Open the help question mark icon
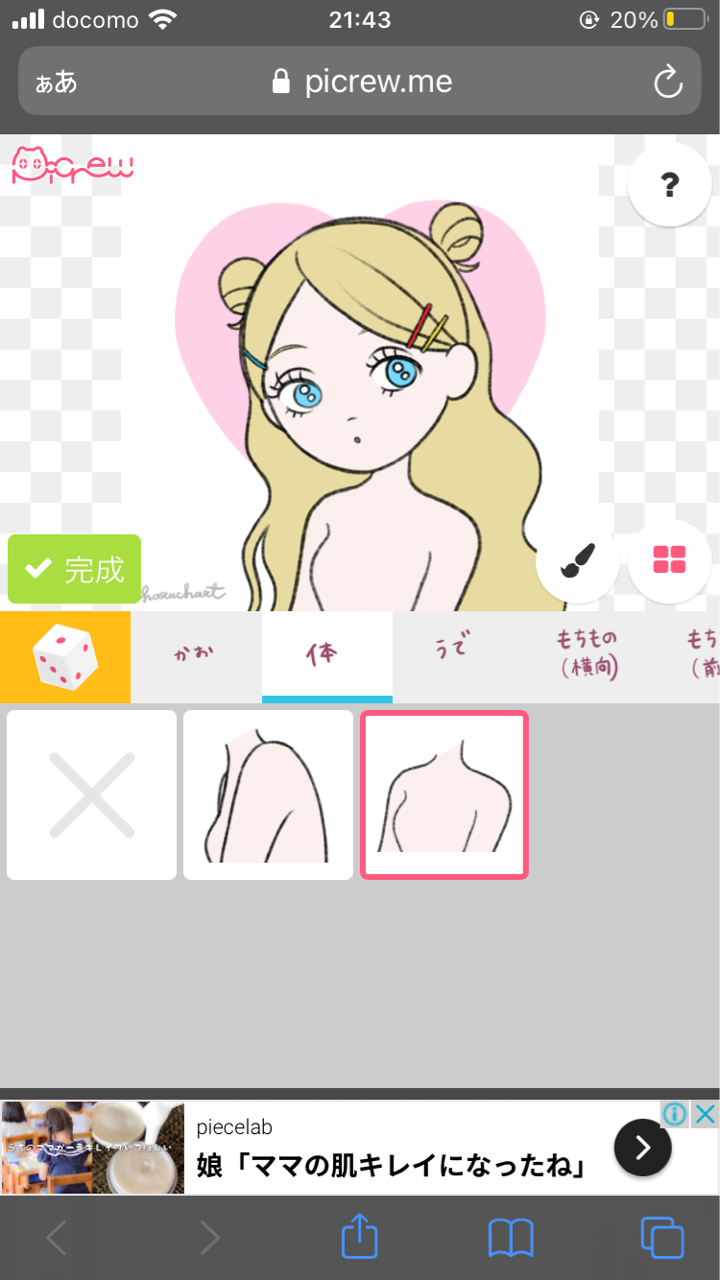Screen dimensions: 720x1280 [669, 184]
